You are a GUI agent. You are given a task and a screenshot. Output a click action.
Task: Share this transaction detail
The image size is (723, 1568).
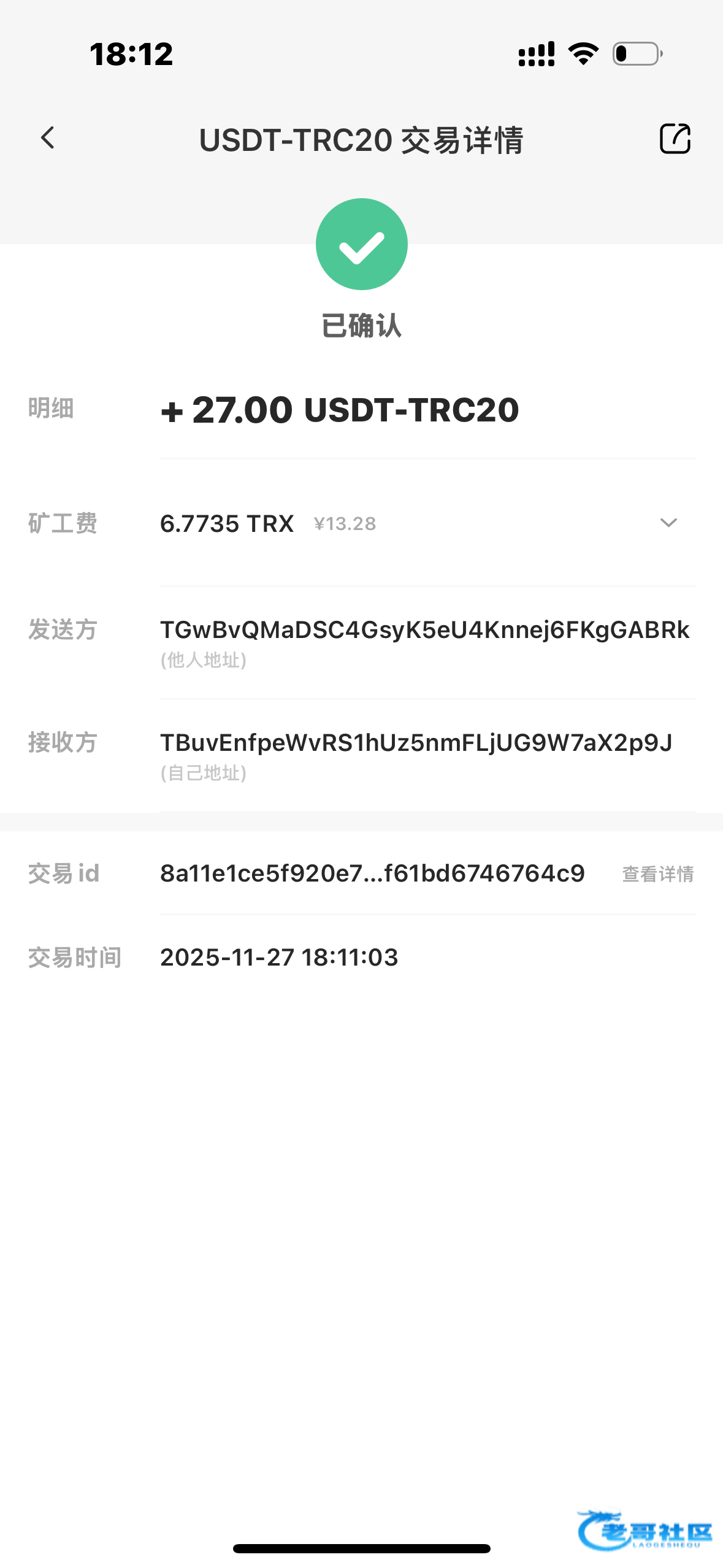(675, 138)
